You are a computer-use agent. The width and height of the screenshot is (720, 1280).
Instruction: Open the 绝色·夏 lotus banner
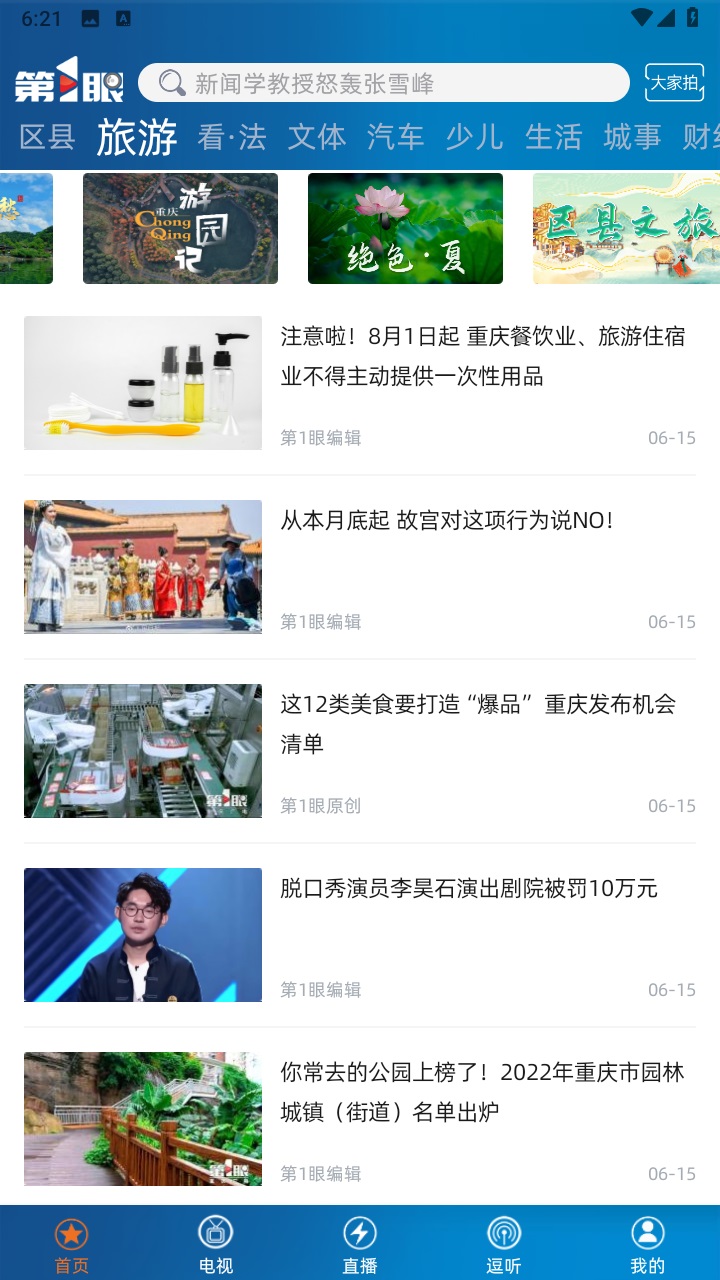[x=405, y=228]
